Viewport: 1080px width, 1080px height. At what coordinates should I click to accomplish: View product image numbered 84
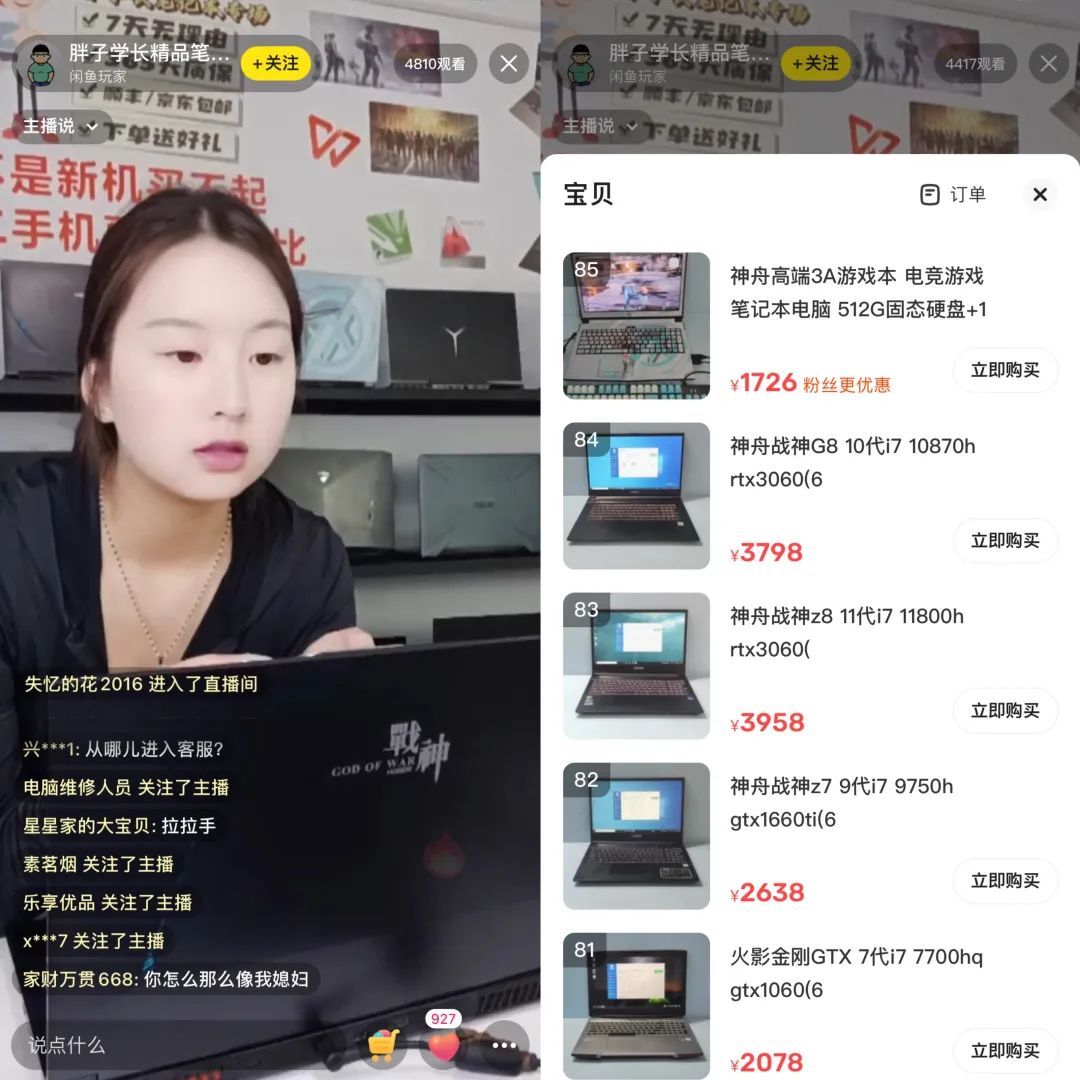(x=636, y=495)
